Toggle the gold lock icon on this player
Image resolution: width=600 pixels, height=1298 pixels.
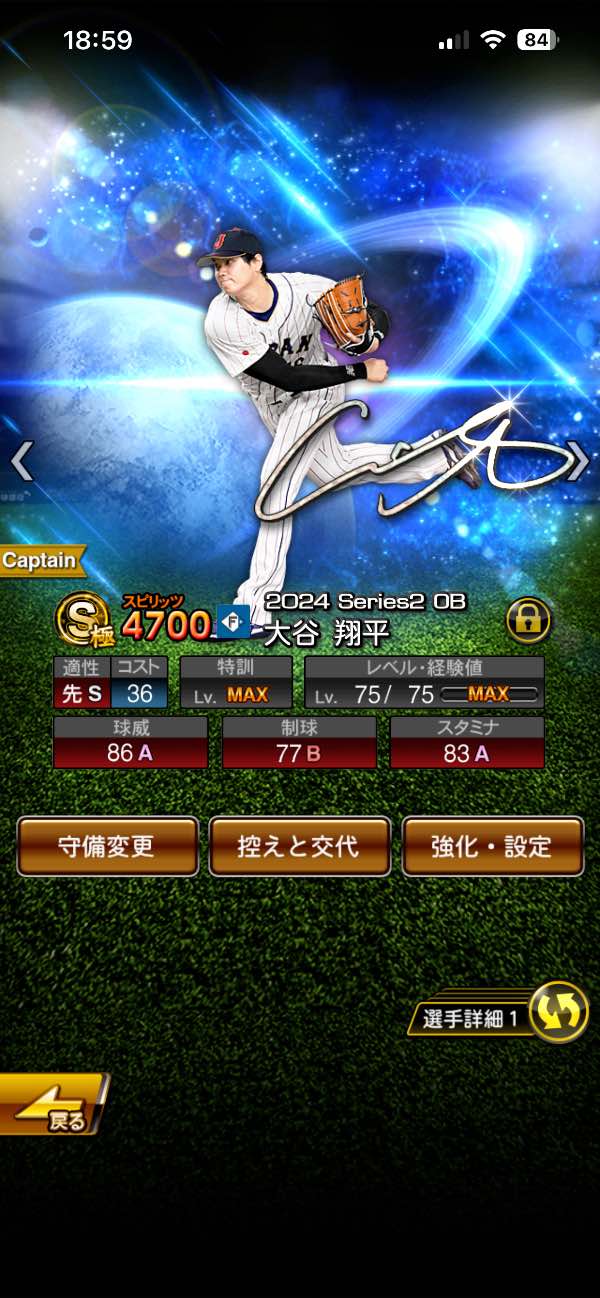[x=529, y=622]
